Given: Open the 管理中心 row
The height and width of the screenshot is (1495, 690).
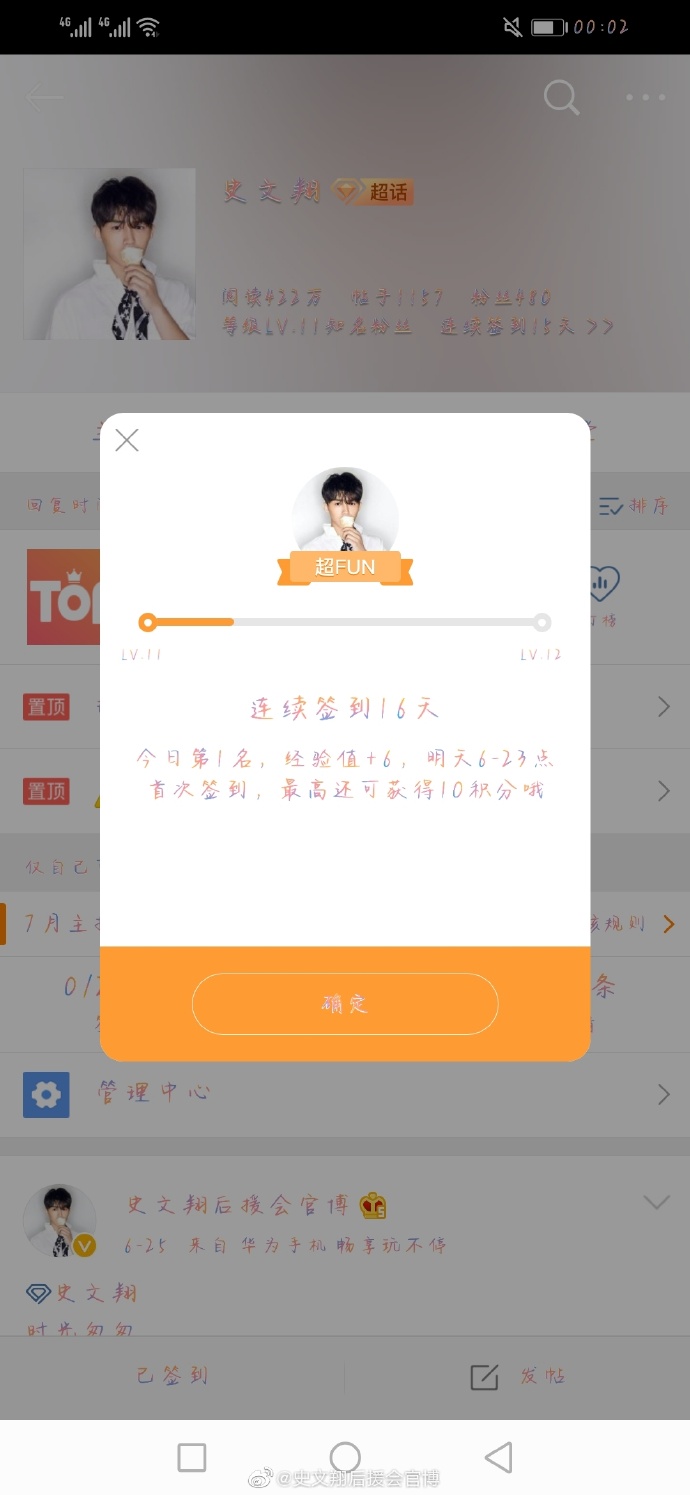Looking at the screenshot, I should tap(345, 1094).
